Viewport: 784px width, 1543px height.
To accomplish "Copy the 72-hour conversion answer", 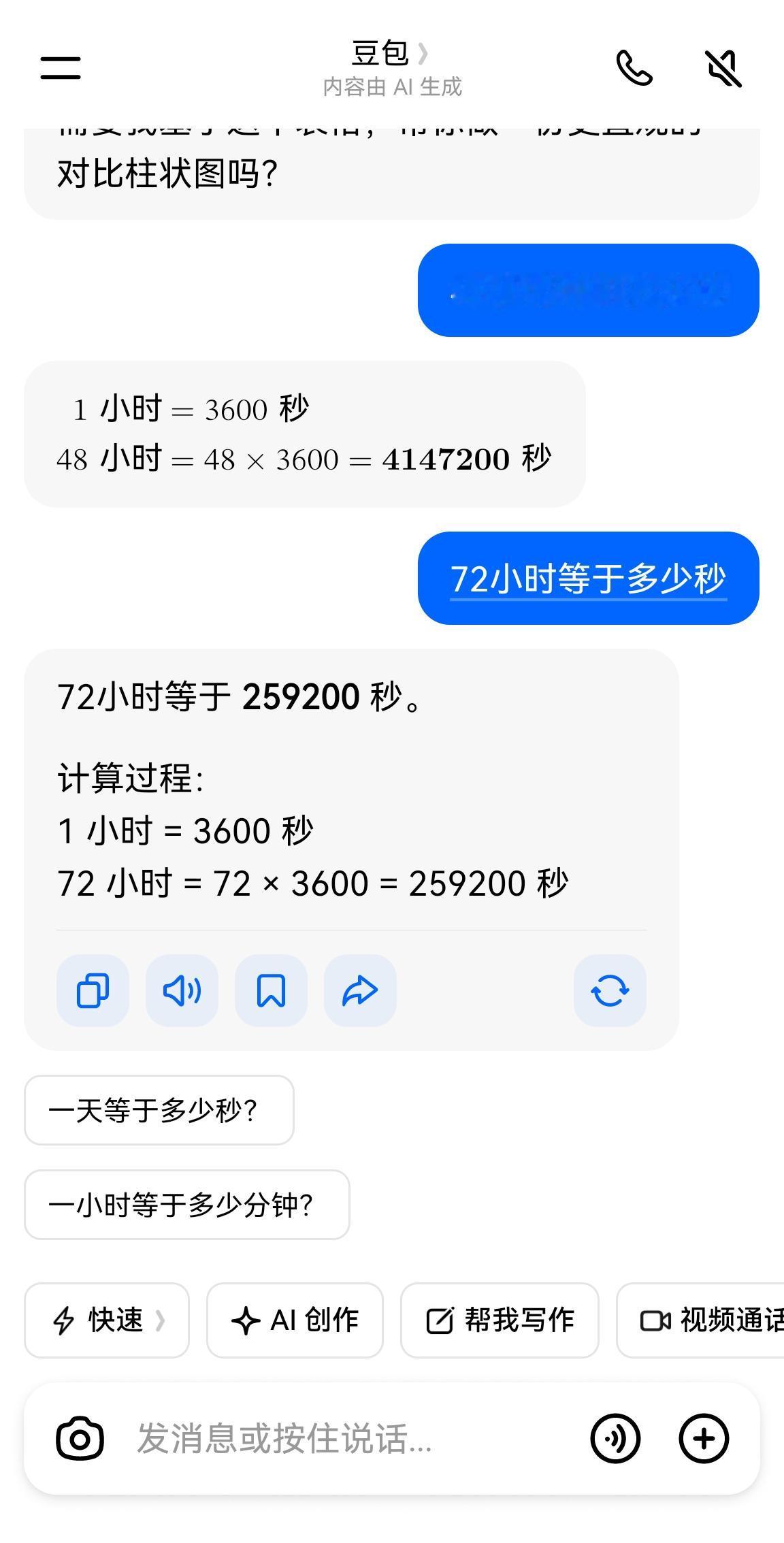I will (91, 991).
